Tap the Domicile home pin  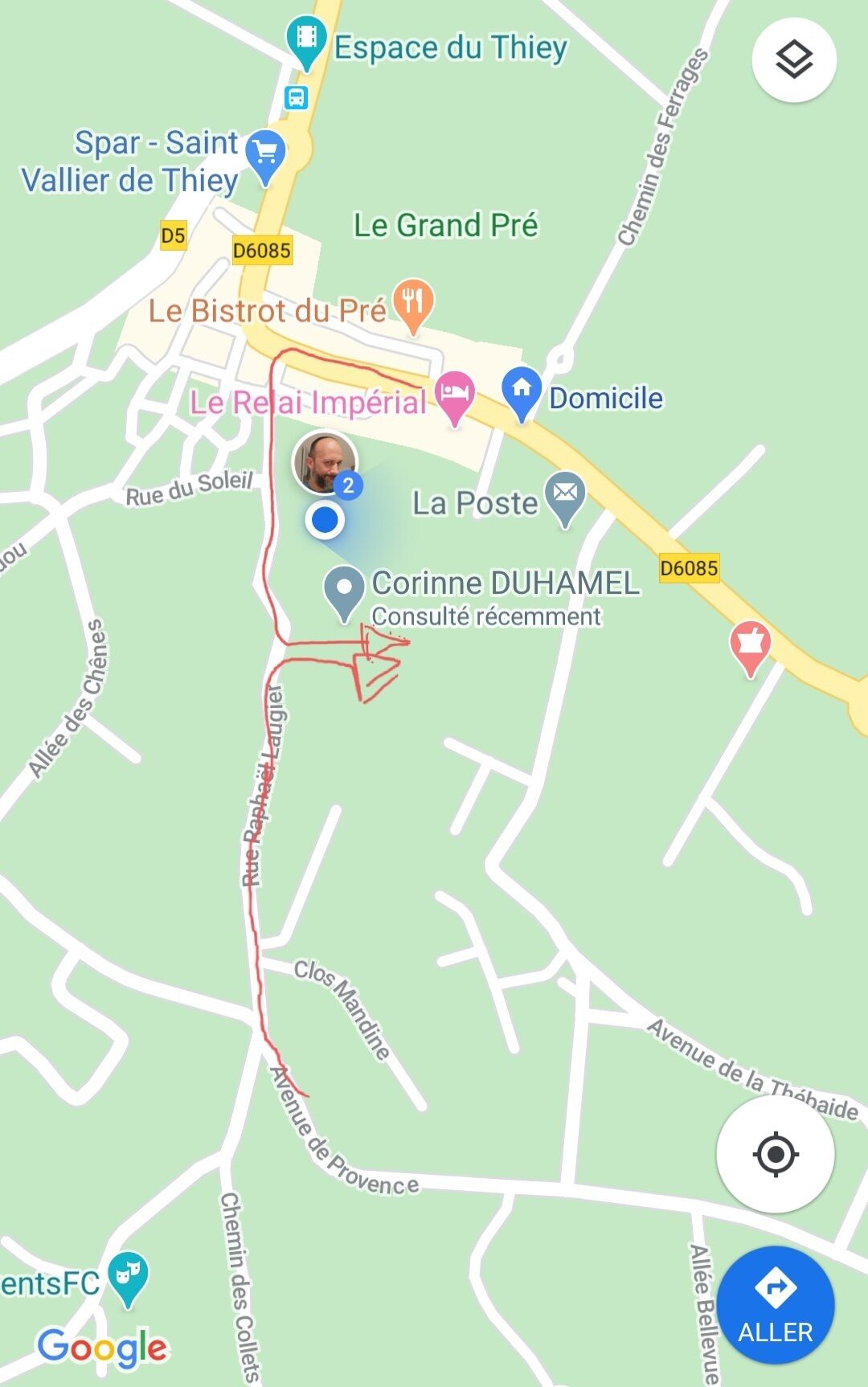(x=522, y=391)
